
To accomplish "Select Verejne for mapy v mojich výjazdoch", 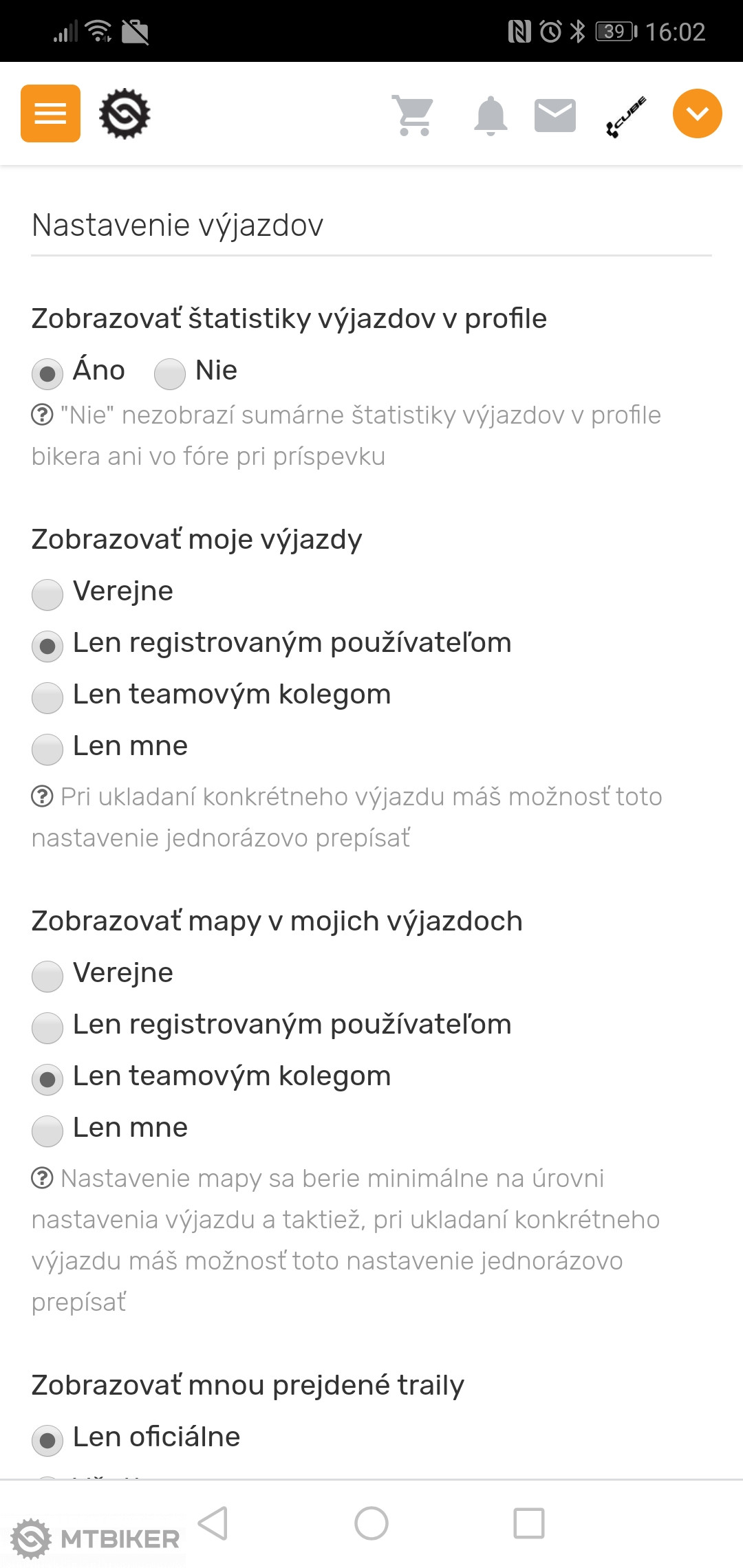I will 47,977.
